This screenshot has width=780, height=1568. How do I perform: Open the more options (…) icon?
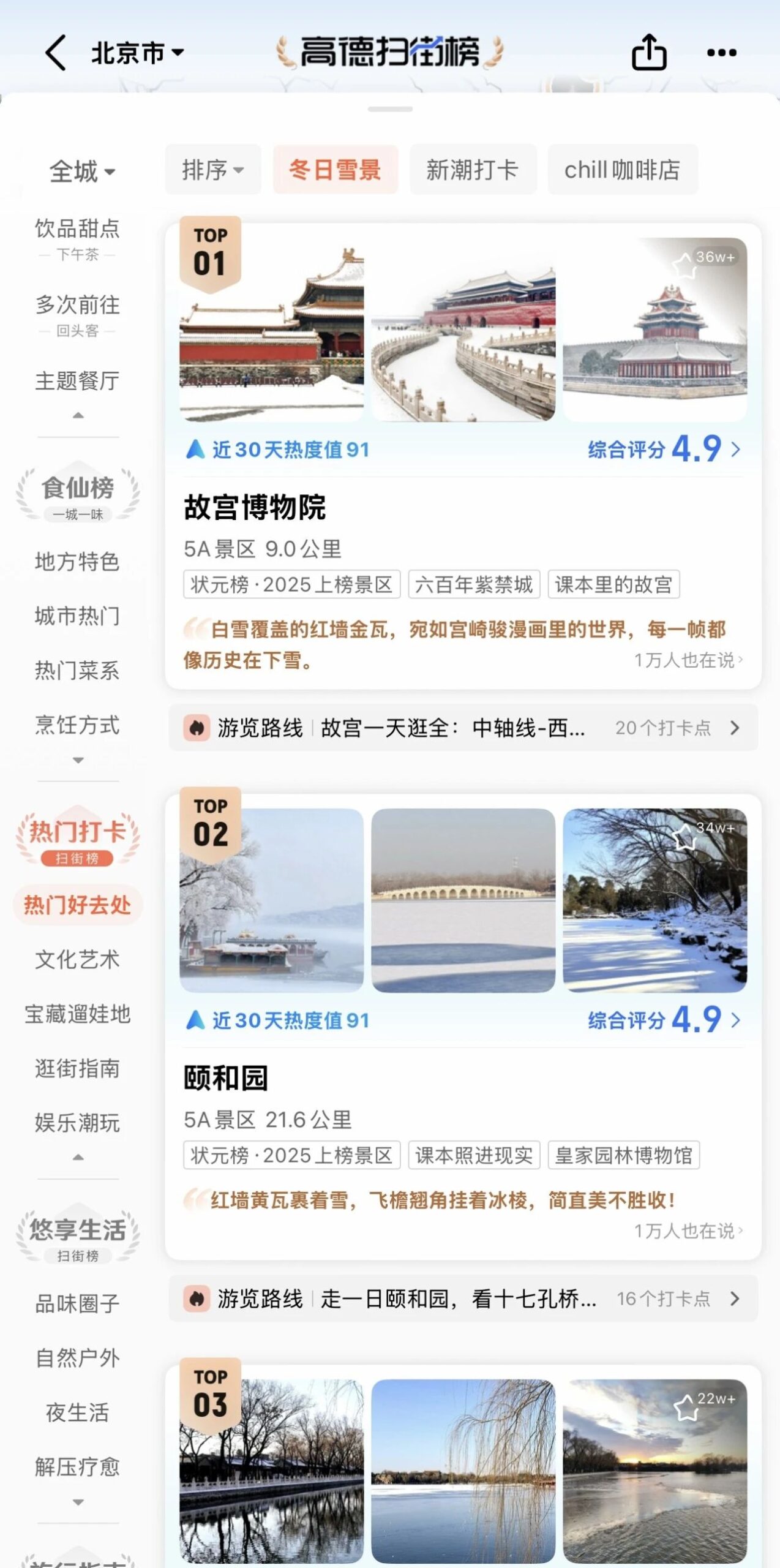tap(722, 53)
